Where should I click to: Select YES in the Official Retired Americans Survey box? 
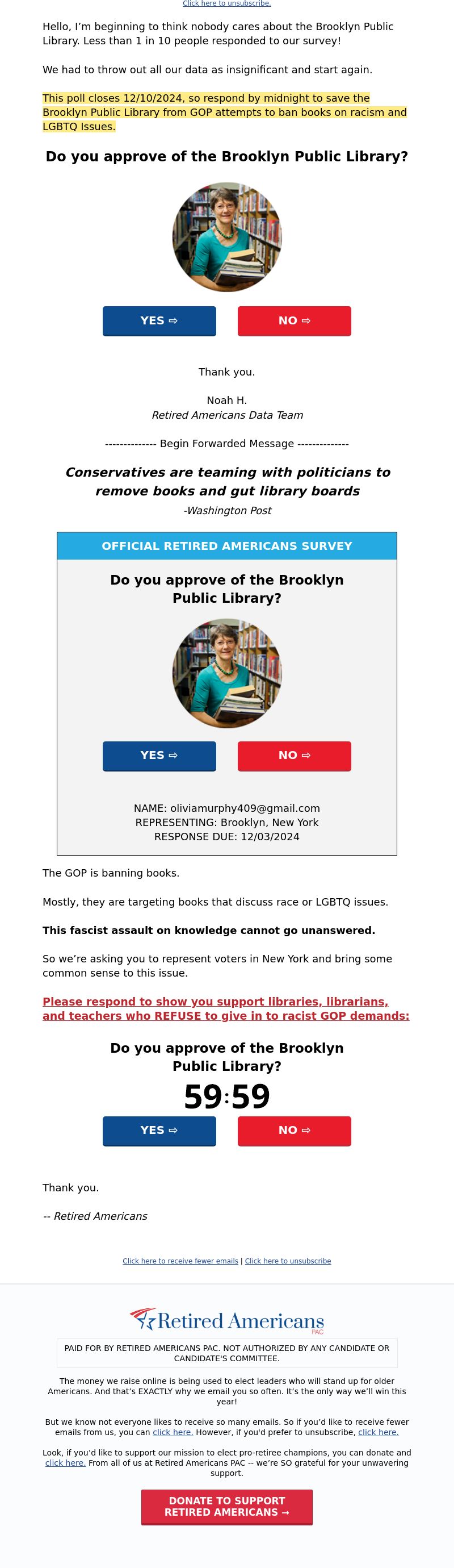[x=159, y=756]
